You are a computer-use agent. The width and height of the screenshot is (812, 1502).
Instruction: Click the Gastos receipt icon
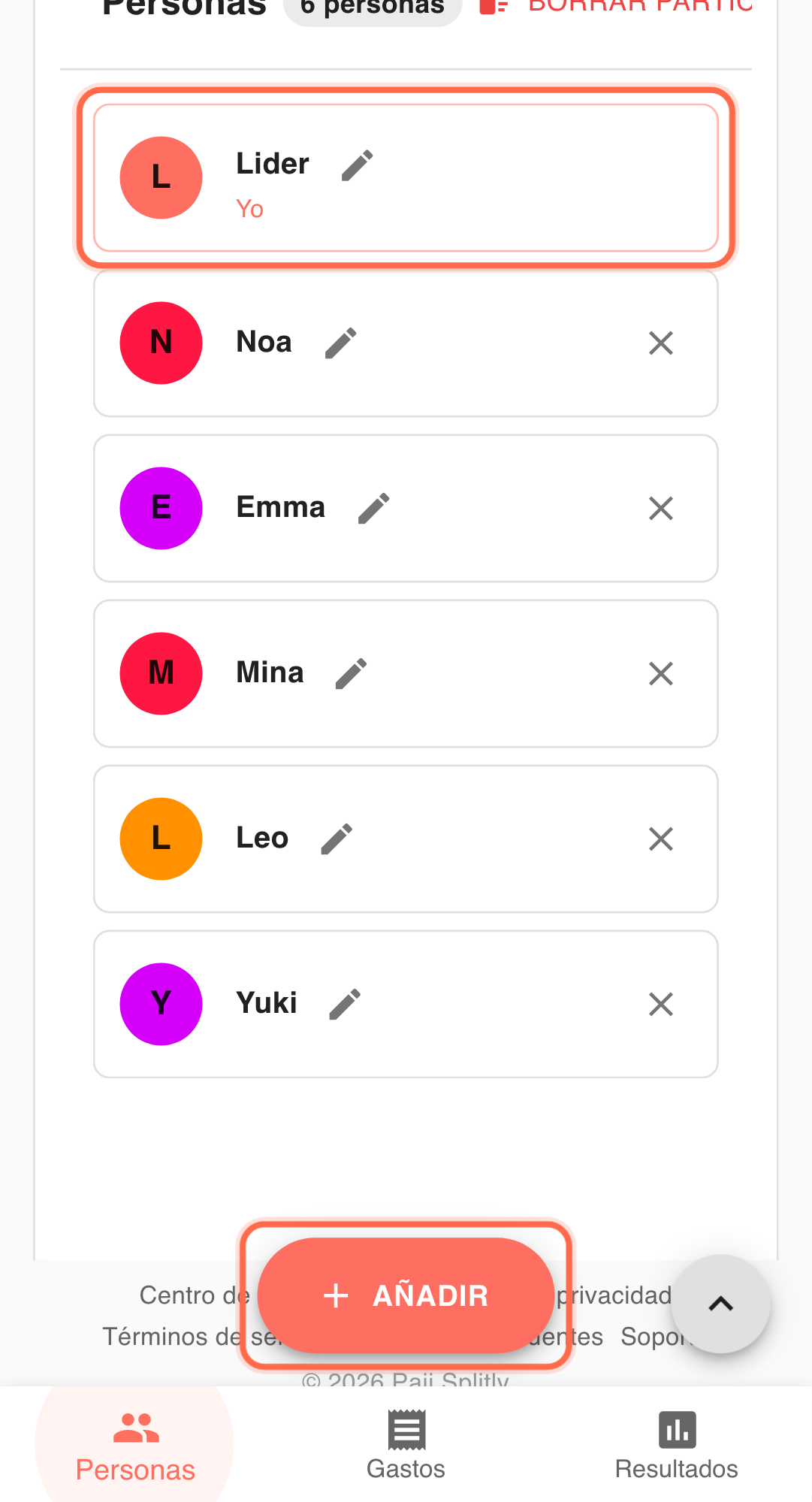406,1429
